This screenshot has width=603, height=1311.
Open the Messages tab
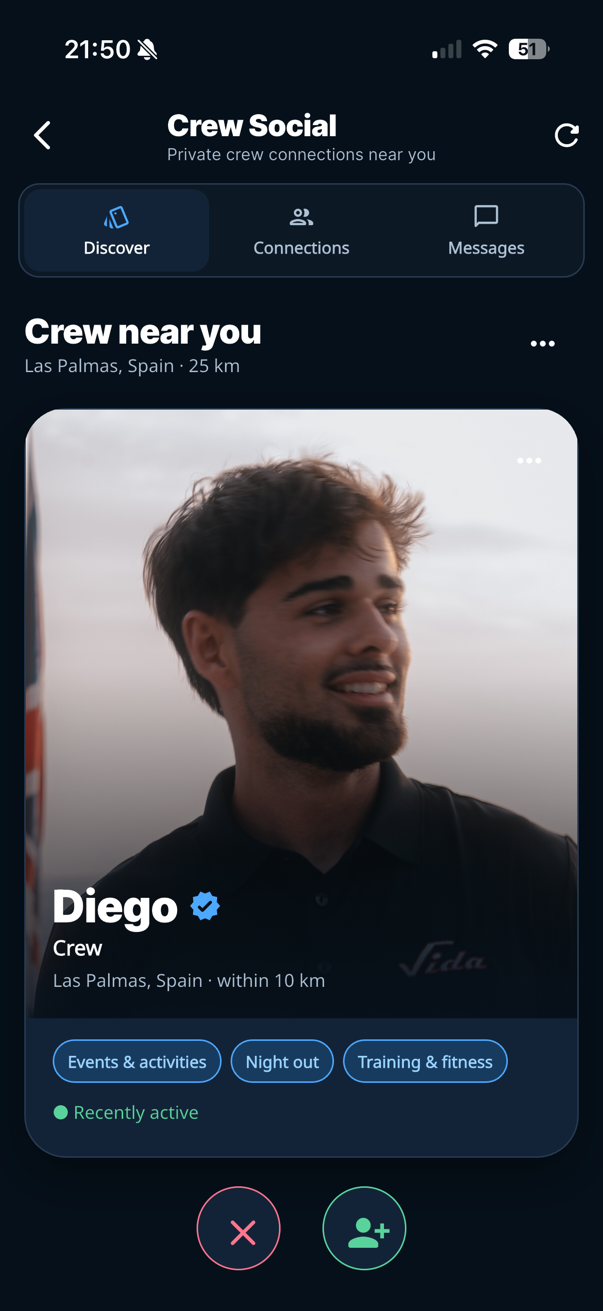[486, 231]
